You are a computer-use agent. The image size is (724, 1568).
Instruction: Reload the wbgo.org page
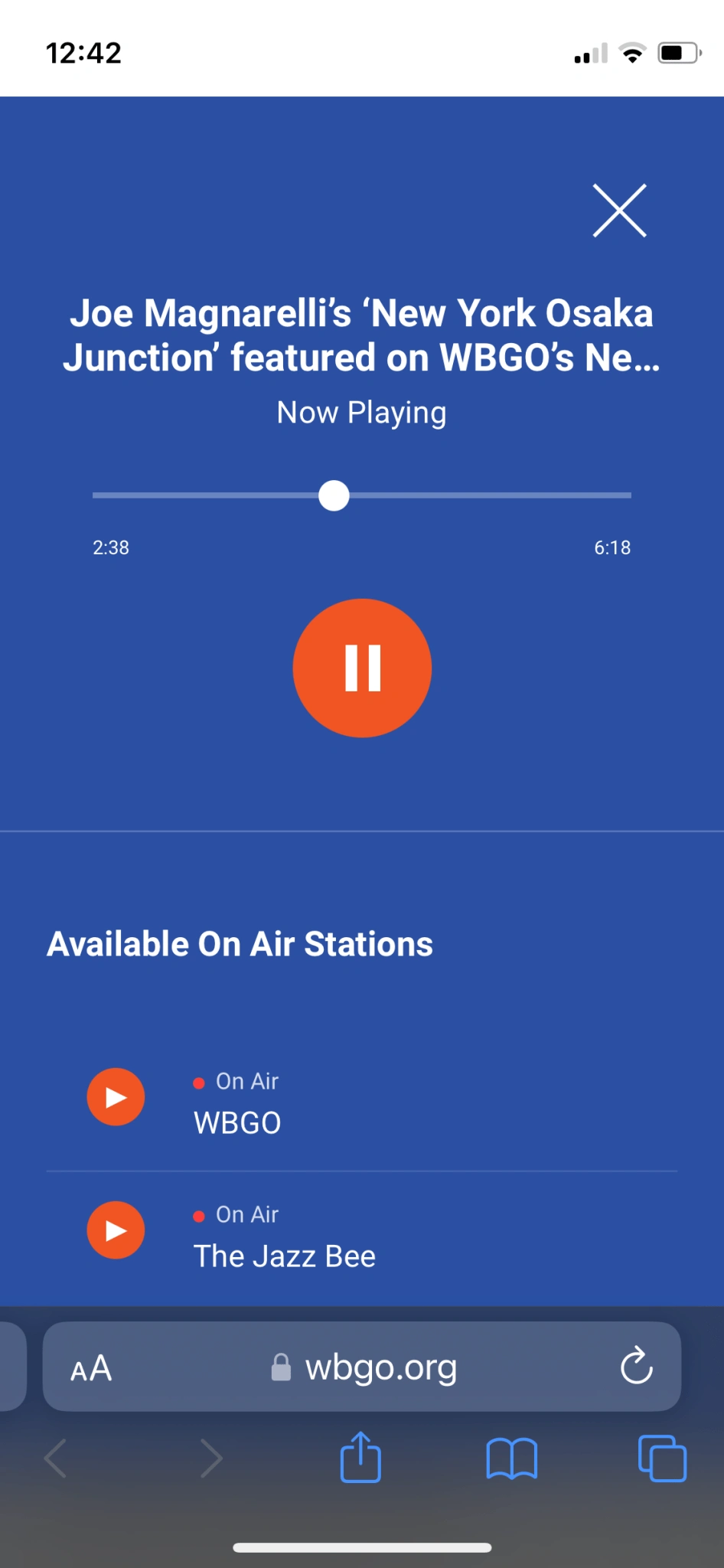pyautogui.click(x=636, y=1367)
